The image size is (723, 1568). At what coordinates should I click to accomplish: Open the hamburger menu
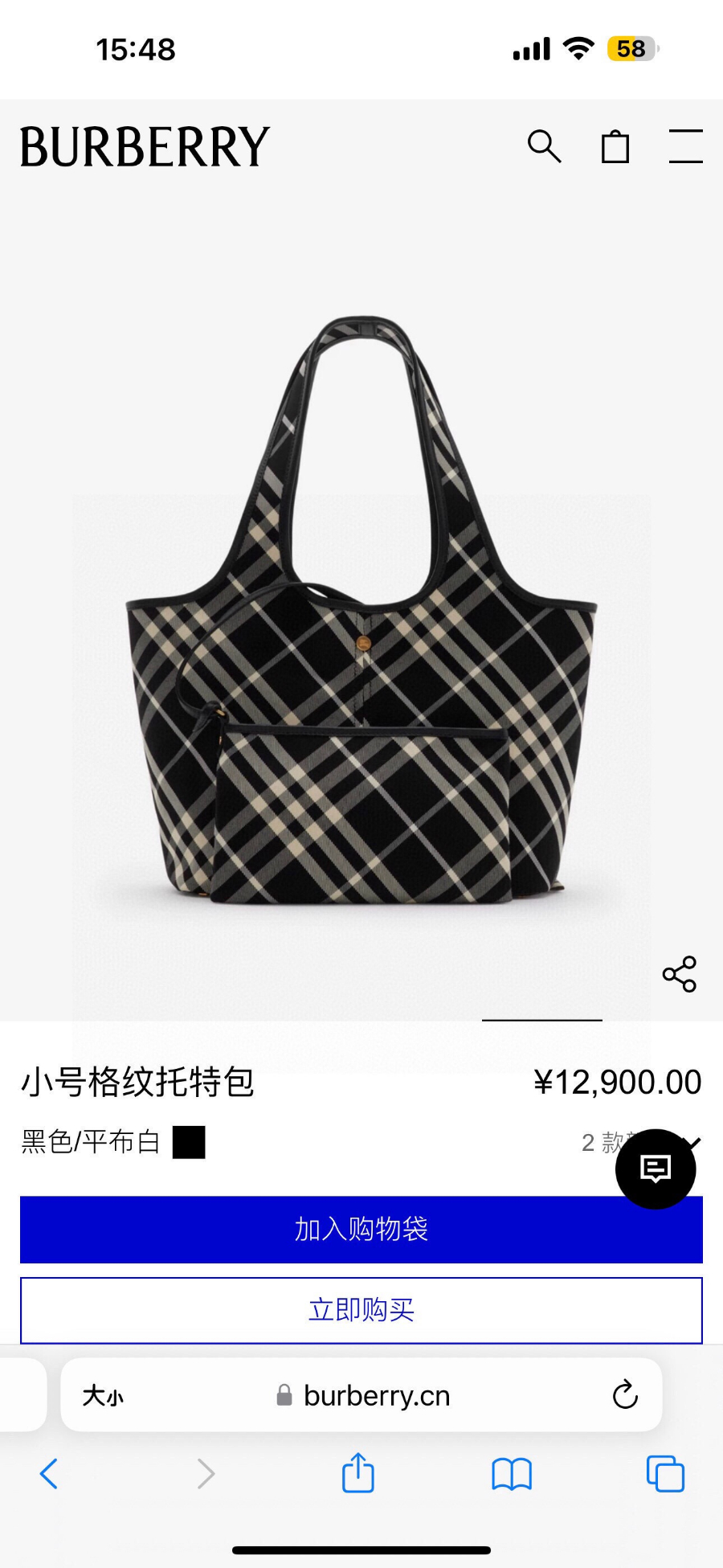685,146
